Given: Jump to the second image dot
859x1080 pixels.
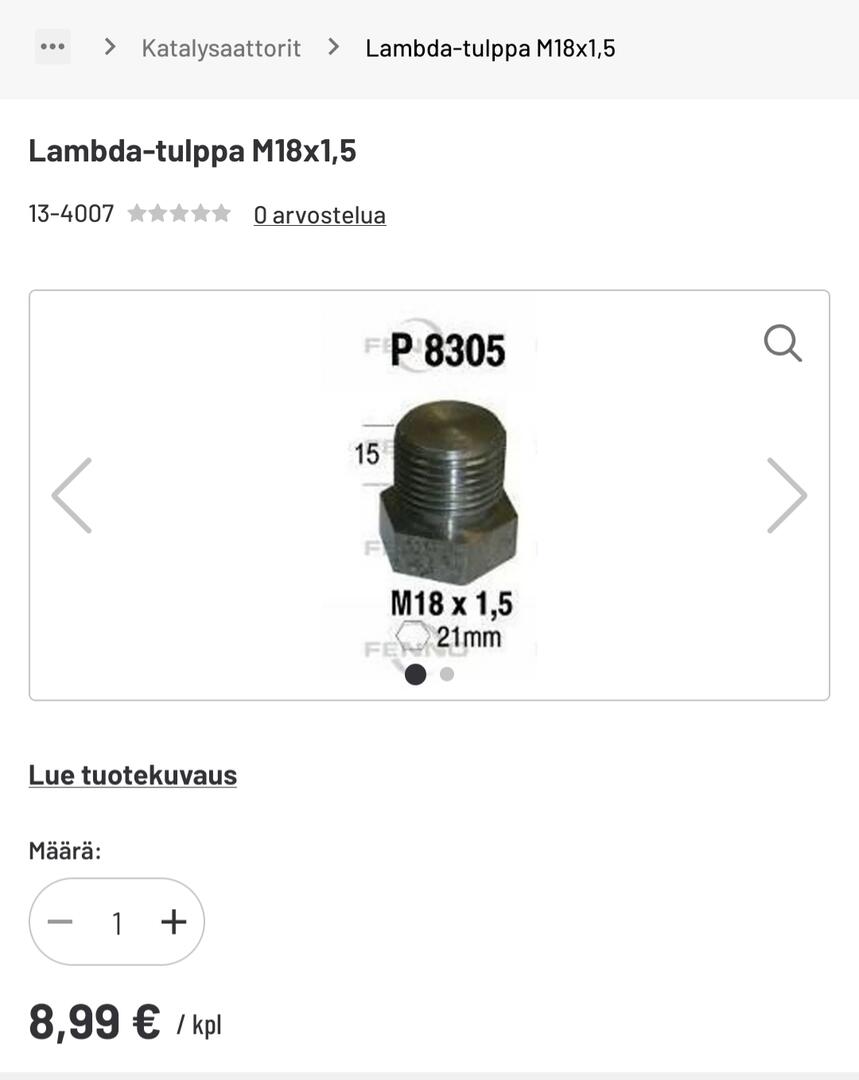Looking at the screenshot, I should pos(447,674).
